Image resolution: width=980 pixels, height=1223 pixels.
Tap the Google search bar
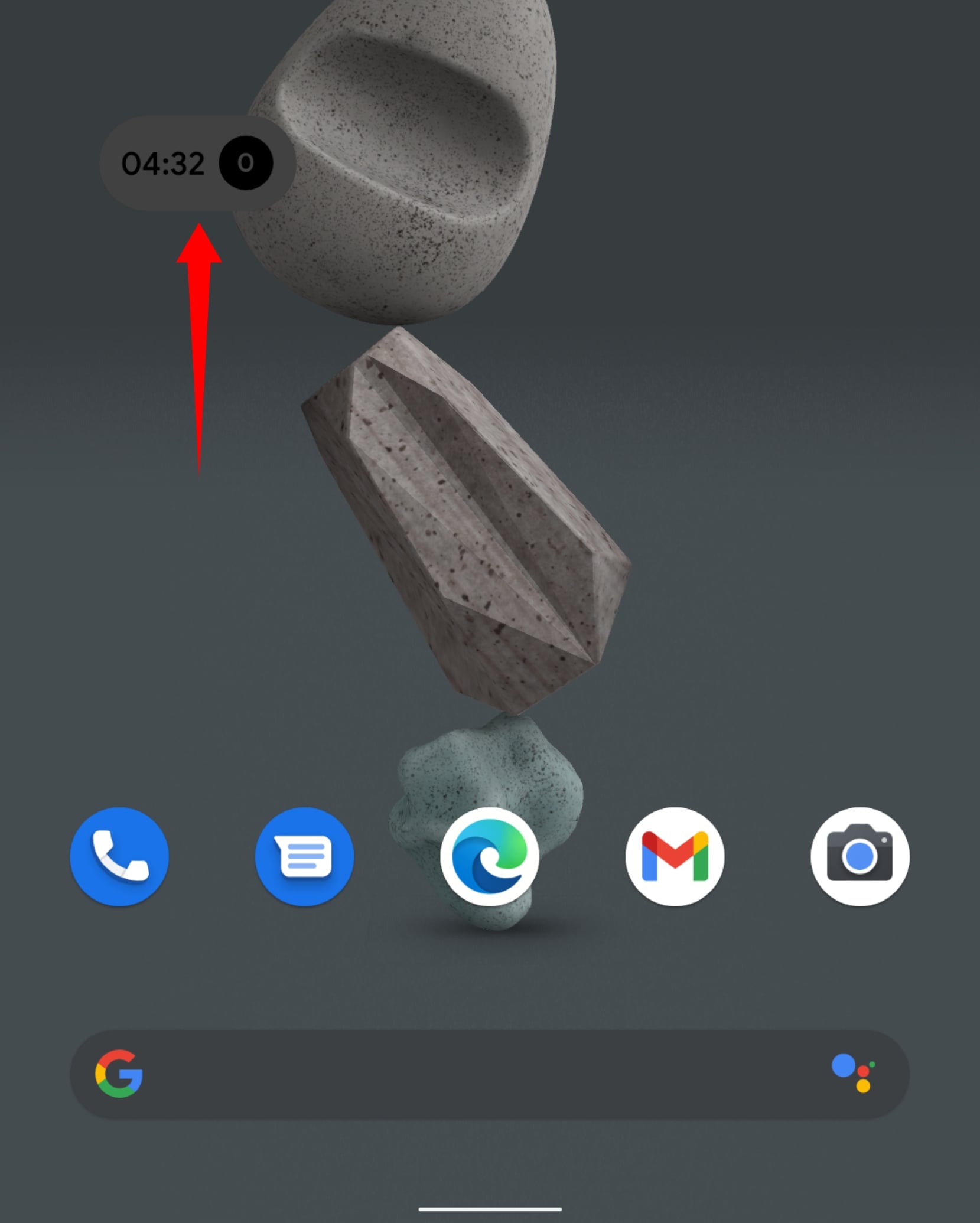[473, 1074]
